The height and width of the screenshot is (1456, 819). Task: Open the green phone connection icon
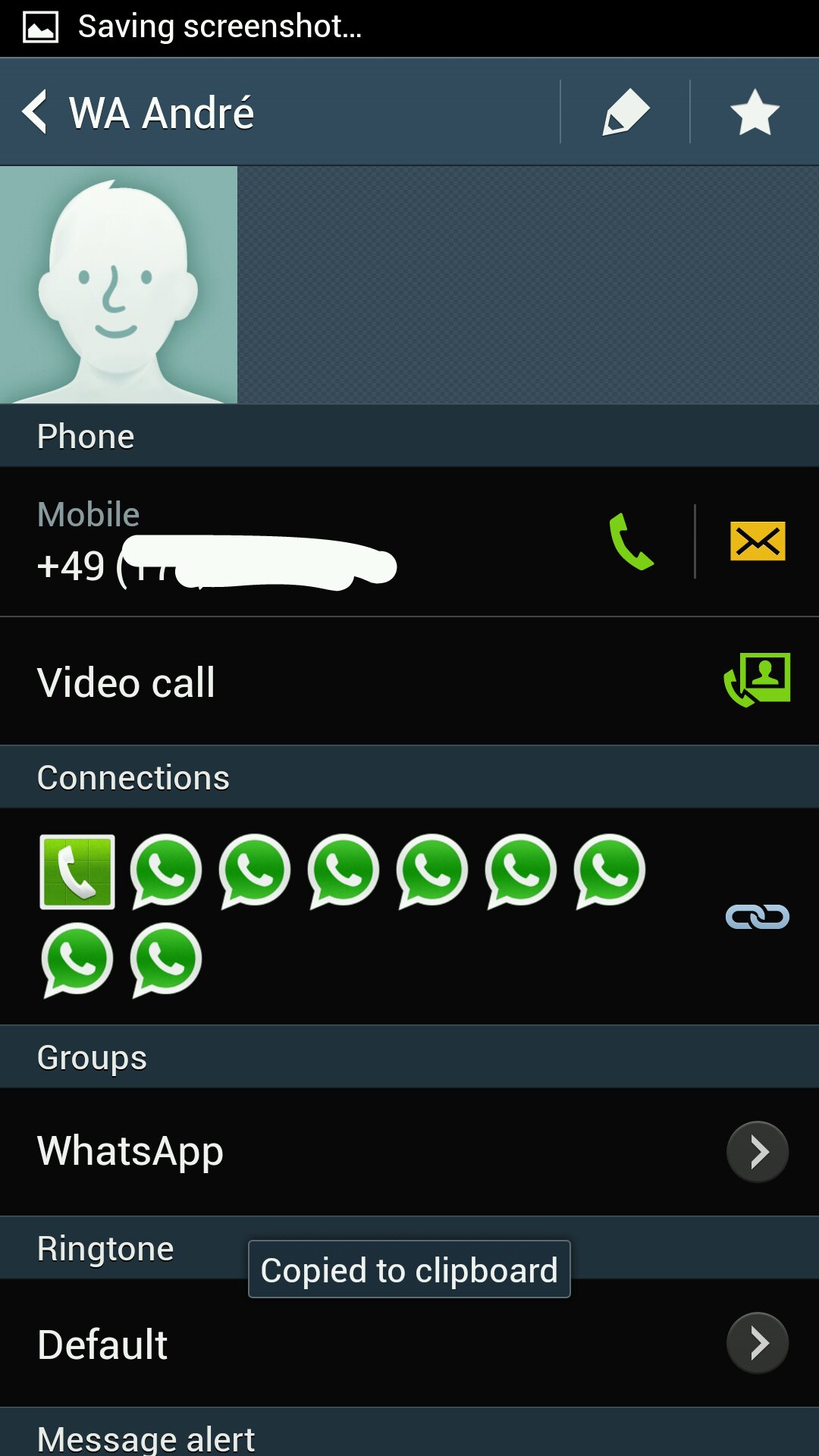[x=77, y=872]
